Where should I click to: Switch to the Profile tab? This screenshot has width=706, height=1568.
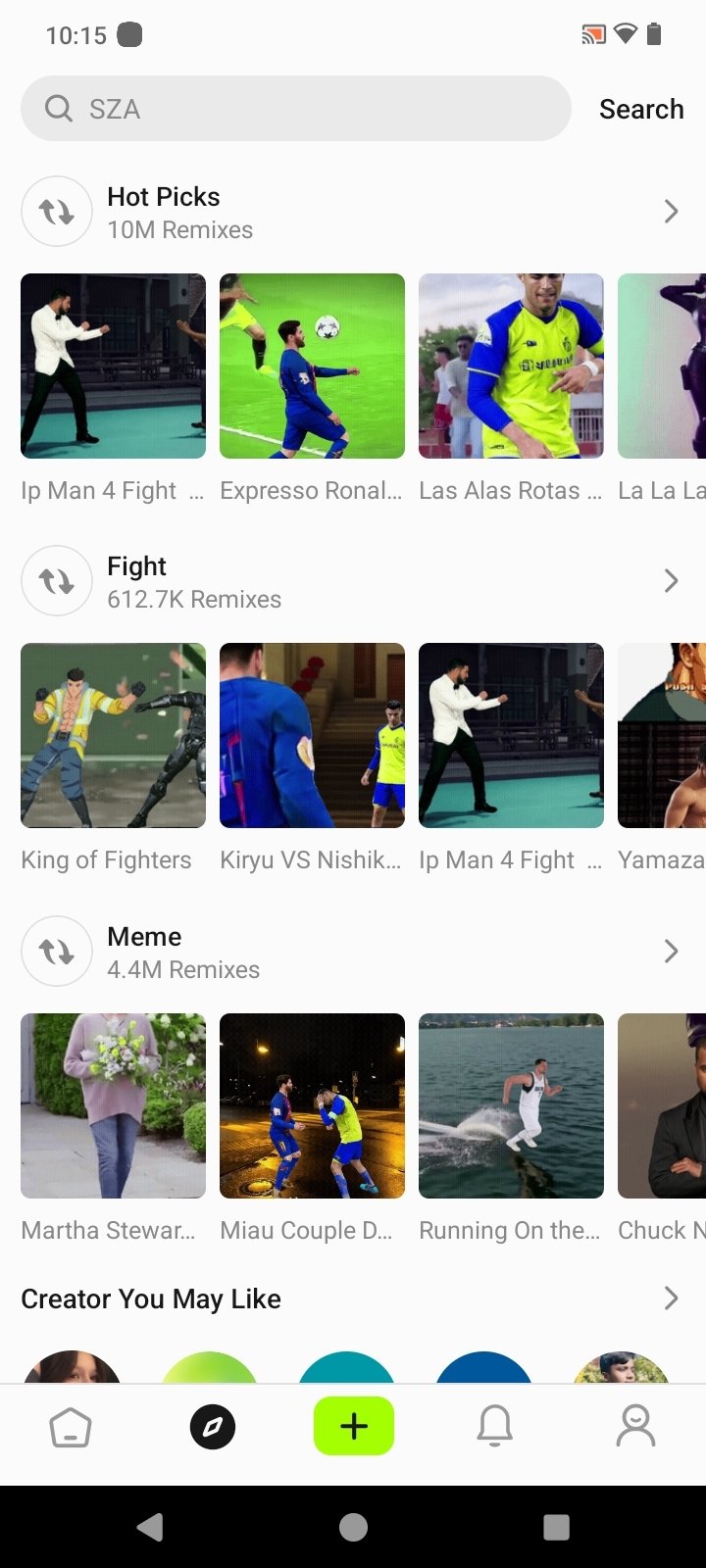(x=635, y=1427)
